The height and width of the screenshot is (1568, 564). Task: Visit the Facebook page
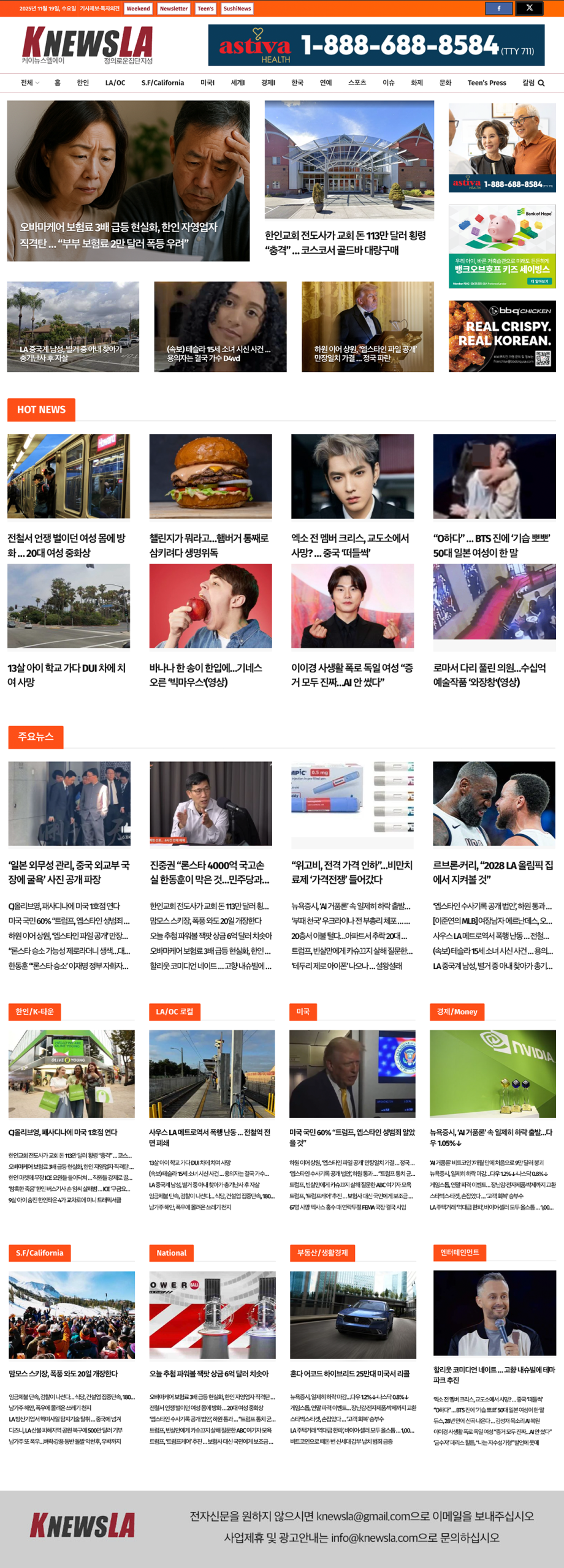click(498, 9)
